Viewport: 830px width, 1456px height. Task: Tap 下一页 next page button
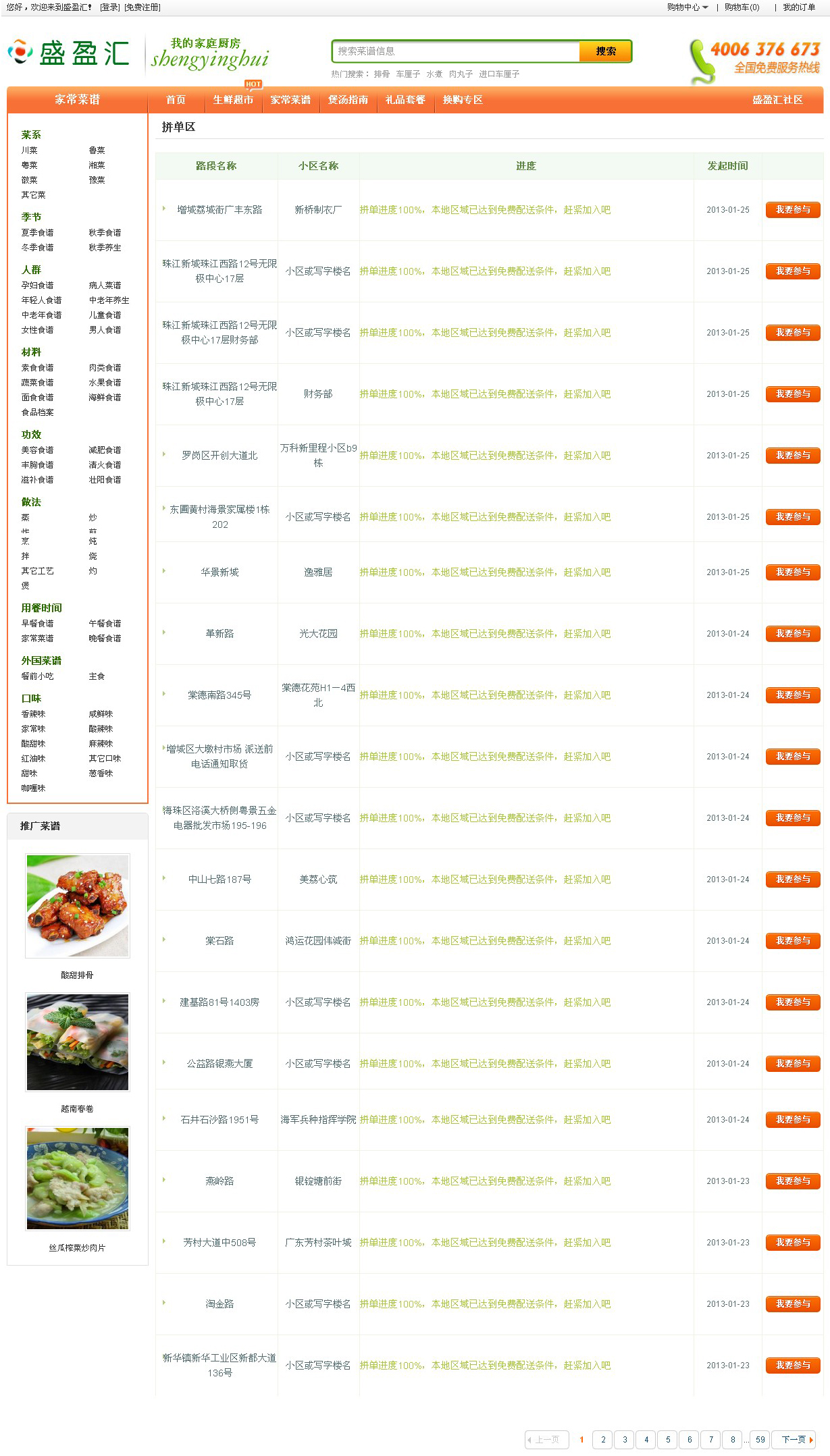pyautogui.click(x=794, y=1440)
